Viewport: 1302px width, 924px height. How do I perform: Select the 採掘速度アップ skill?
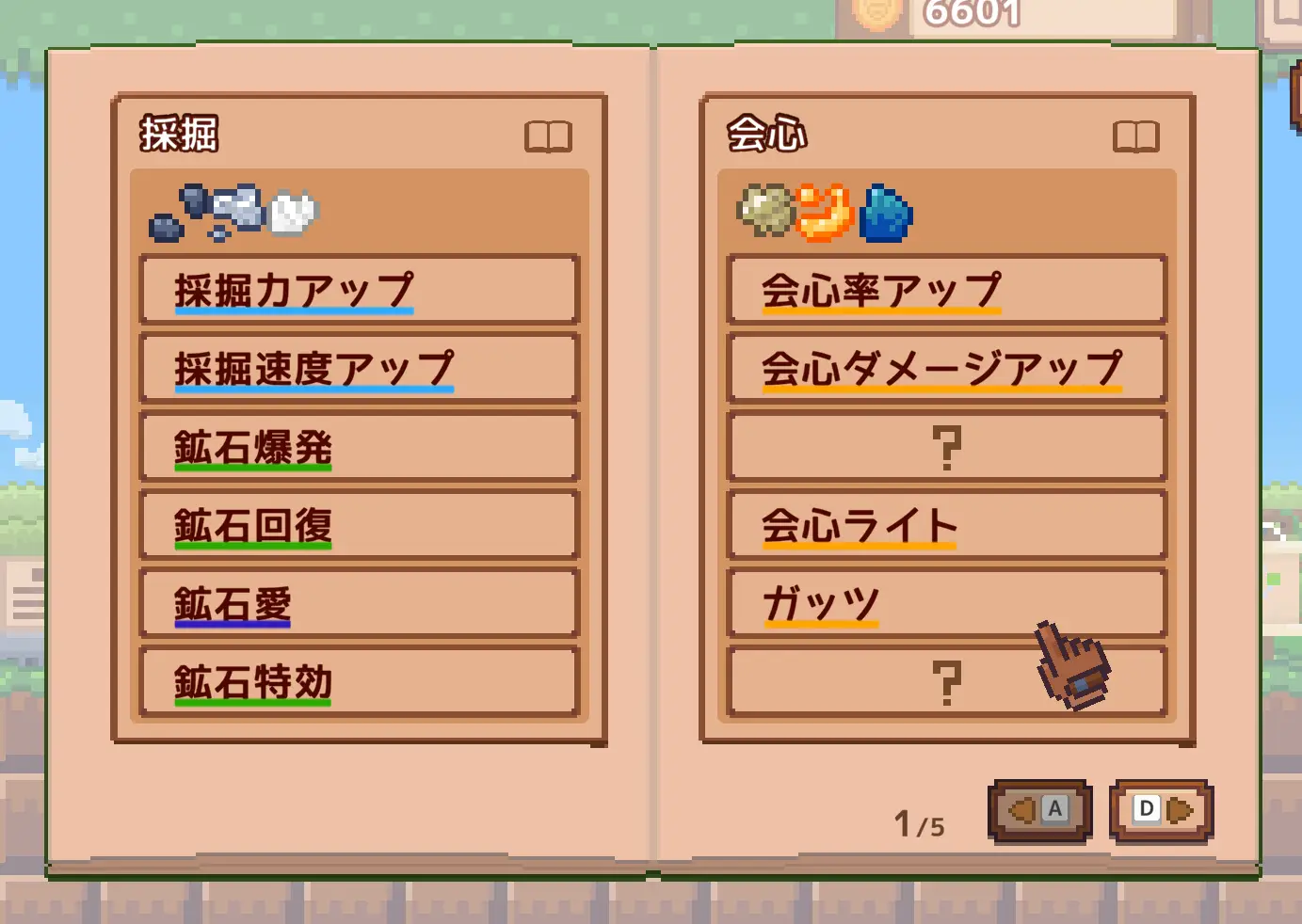tap(359, 368)
